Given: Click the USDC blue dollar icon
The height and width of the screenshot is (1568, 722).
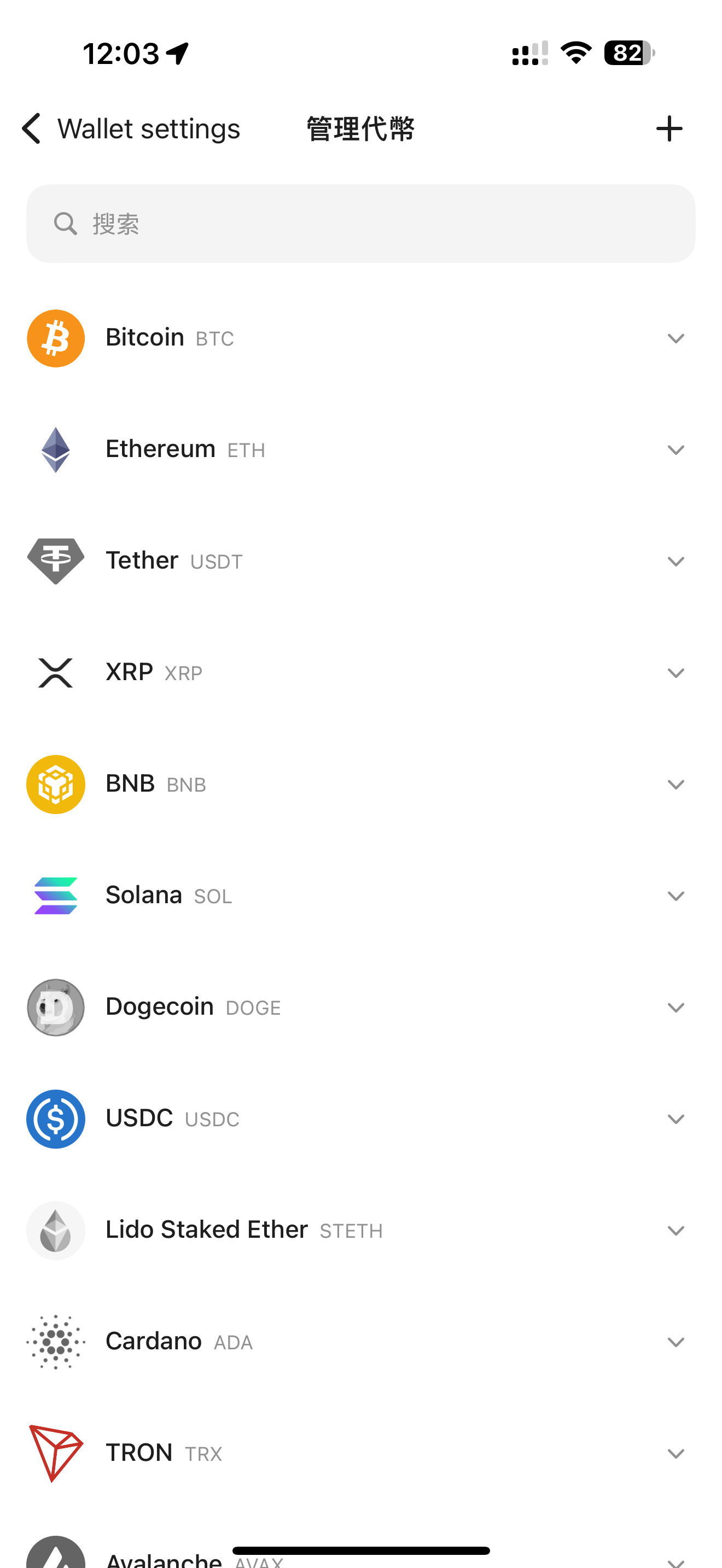Looking at the screenshot, I should [x=55, y=1119].
